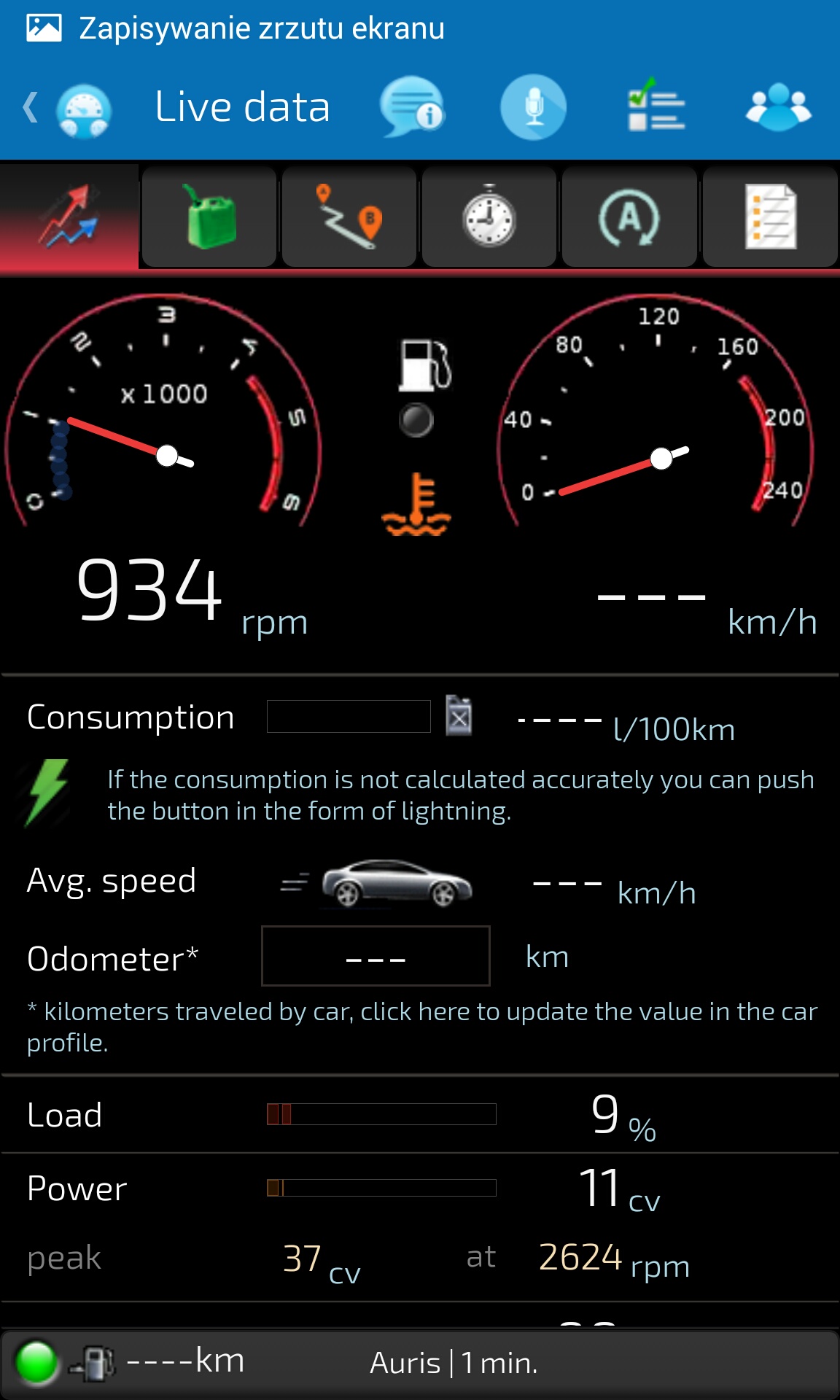Tap the green lightning button
The image size is (840, 1400).
47,793
